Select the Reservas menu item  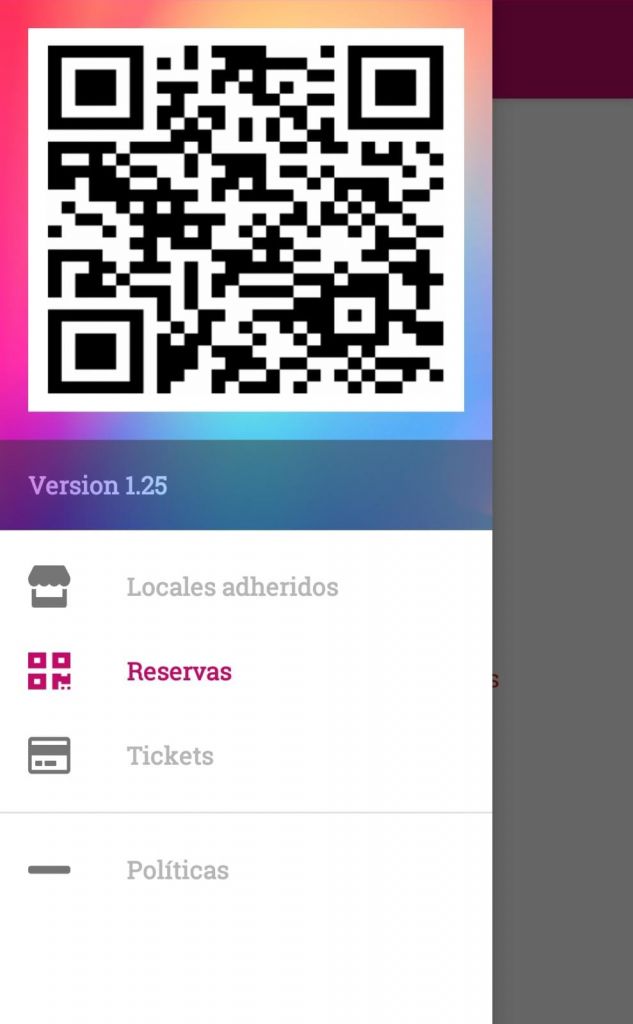[x=179, y=672]
